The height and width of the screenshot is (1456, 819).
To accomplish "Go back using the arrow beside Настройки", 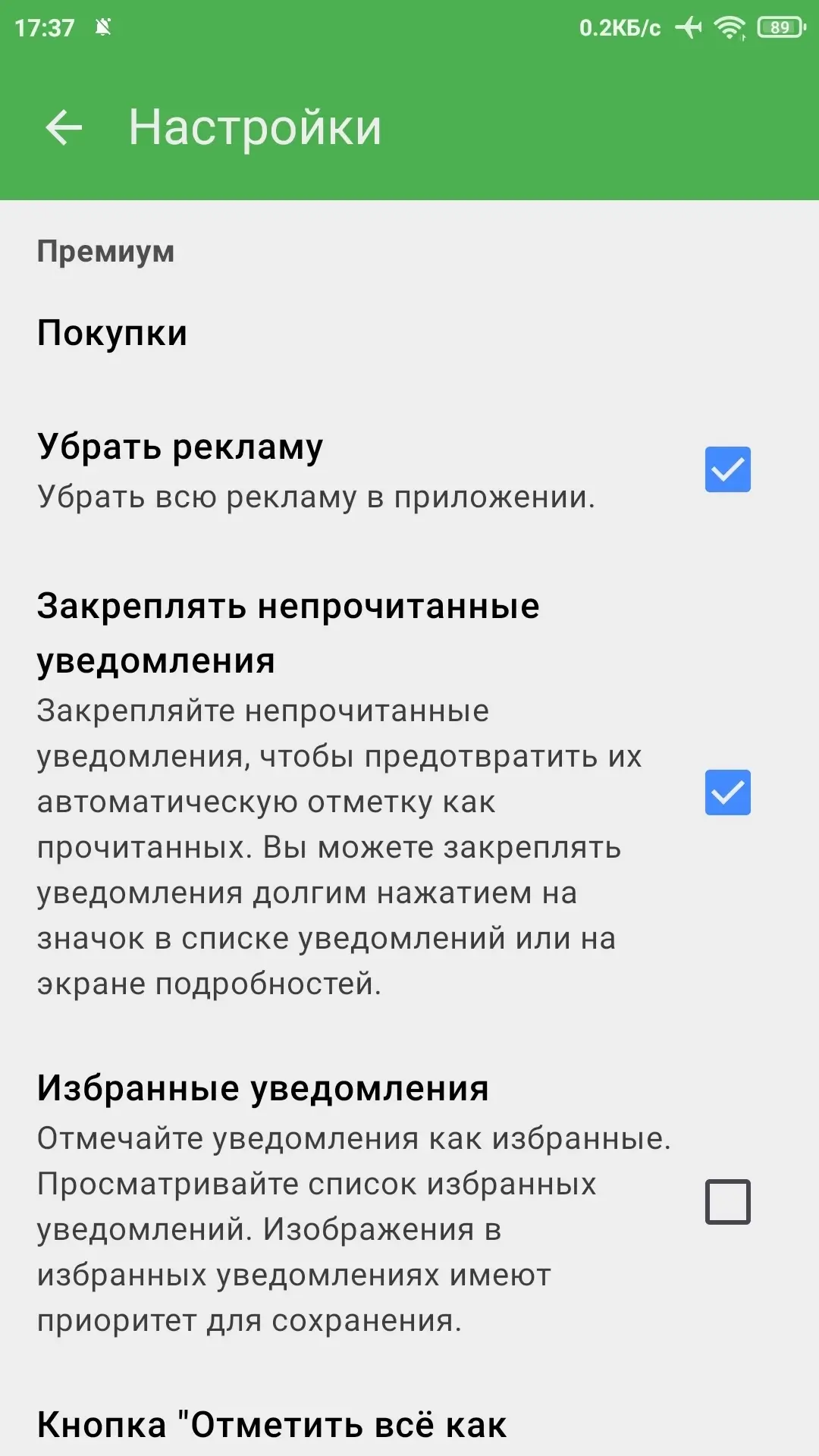I will [x=64, y=127].
